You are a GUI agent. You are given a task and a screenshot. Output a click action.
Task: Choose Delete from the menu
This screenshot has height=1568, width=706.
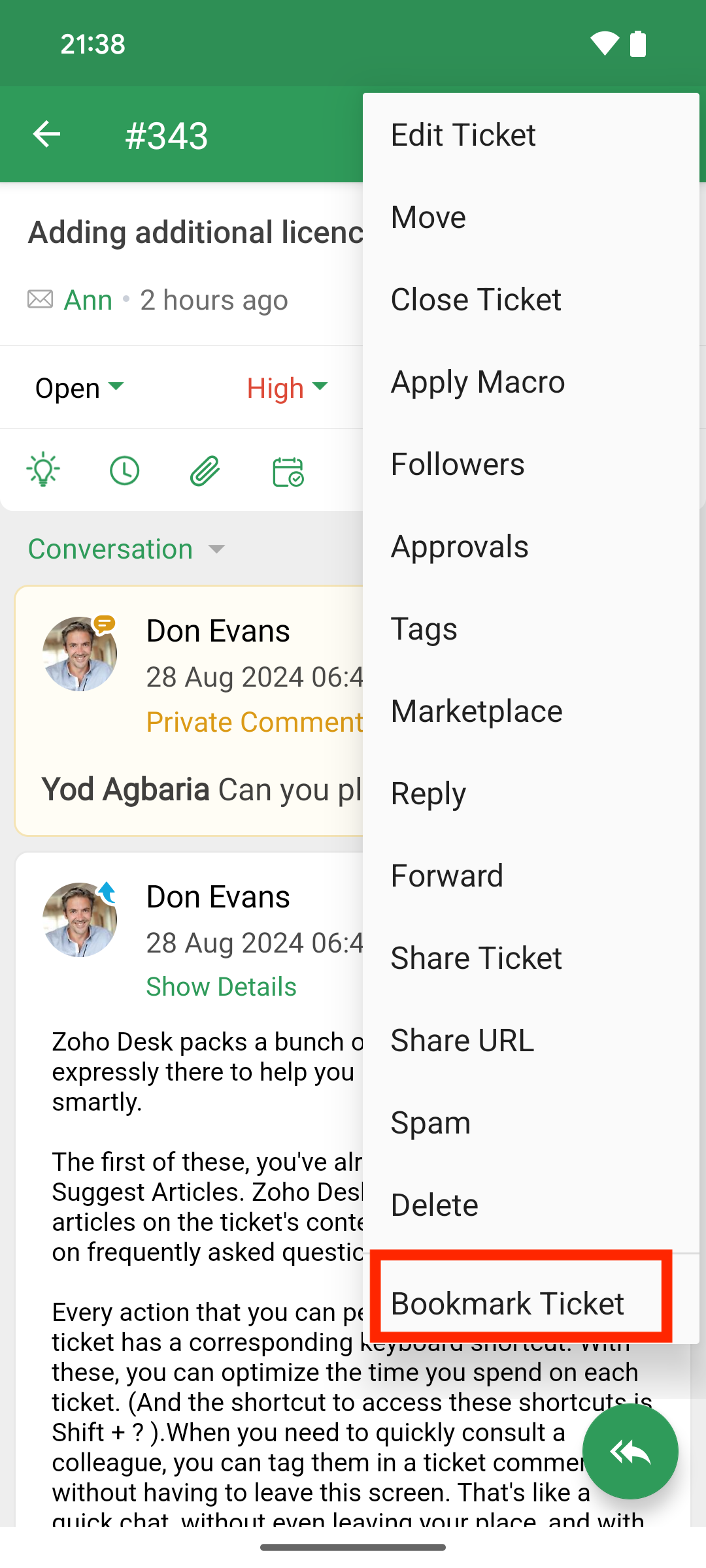tap(434, 1205)
